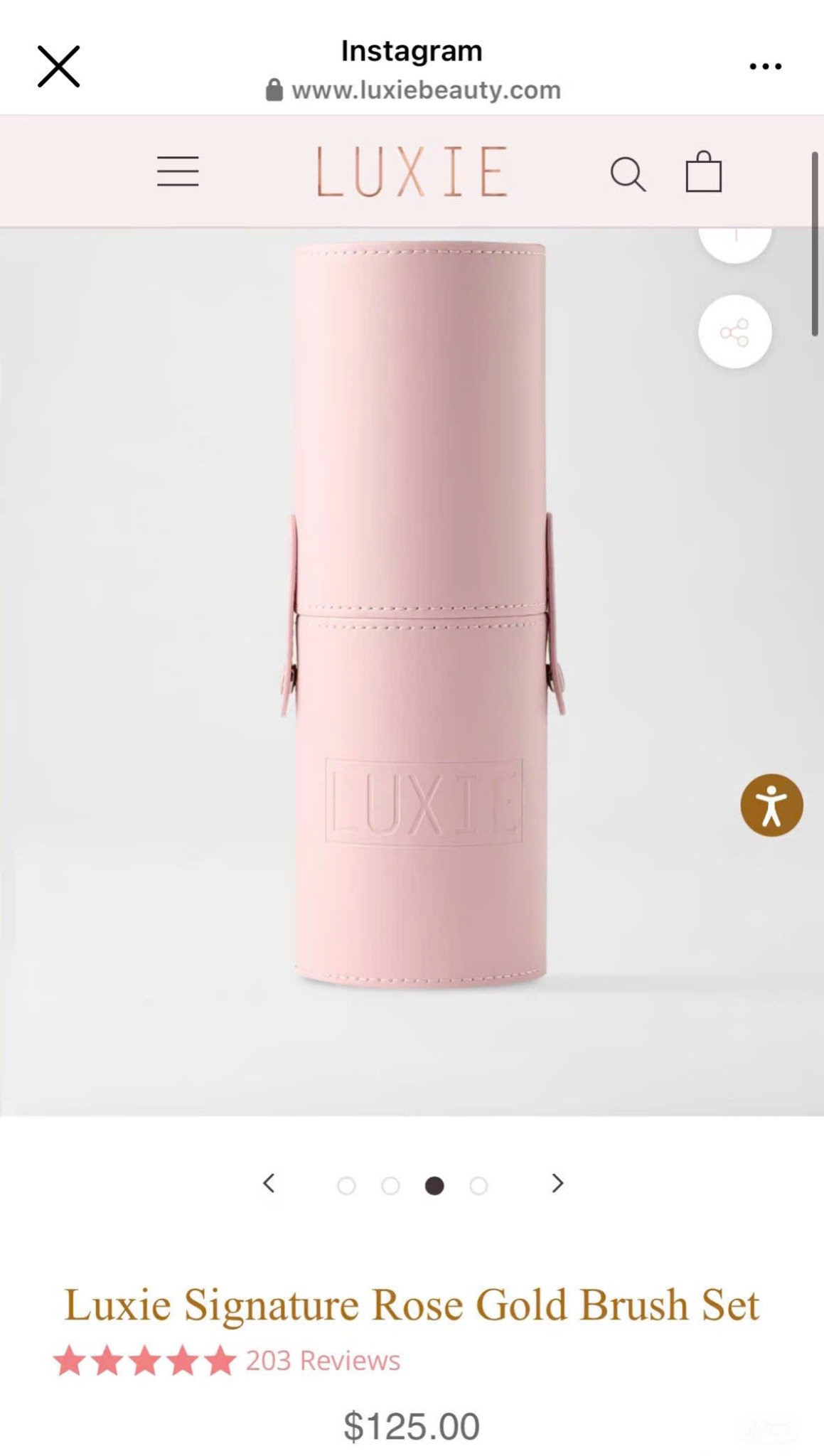This screenshot has width=824, height=1456.
Task: Open the browser overflow menu
Action: tap(765, 66)
